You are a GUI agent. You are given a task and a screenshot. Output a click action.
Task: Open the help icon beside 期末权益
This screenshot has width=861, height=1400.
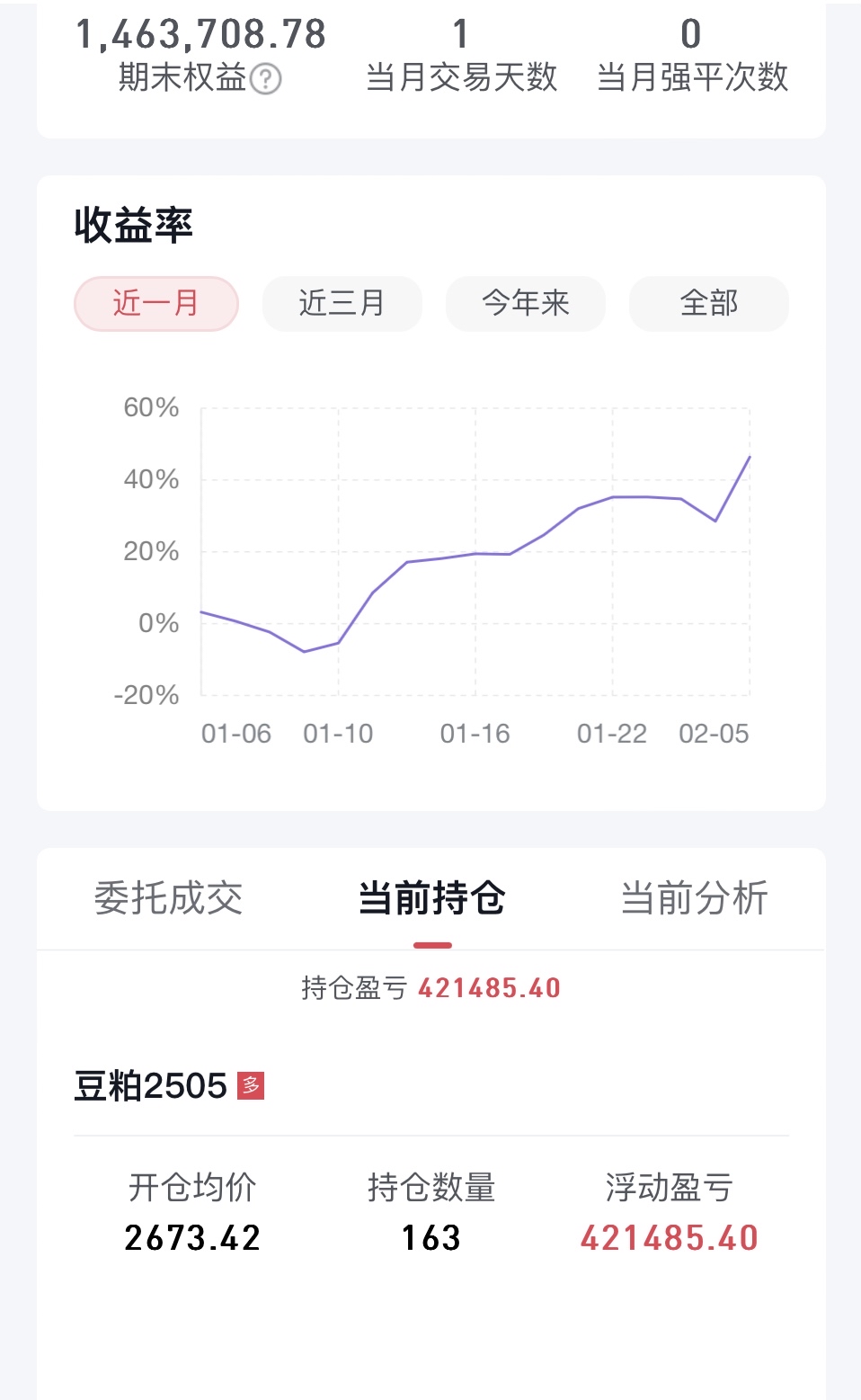click(265, 79)
